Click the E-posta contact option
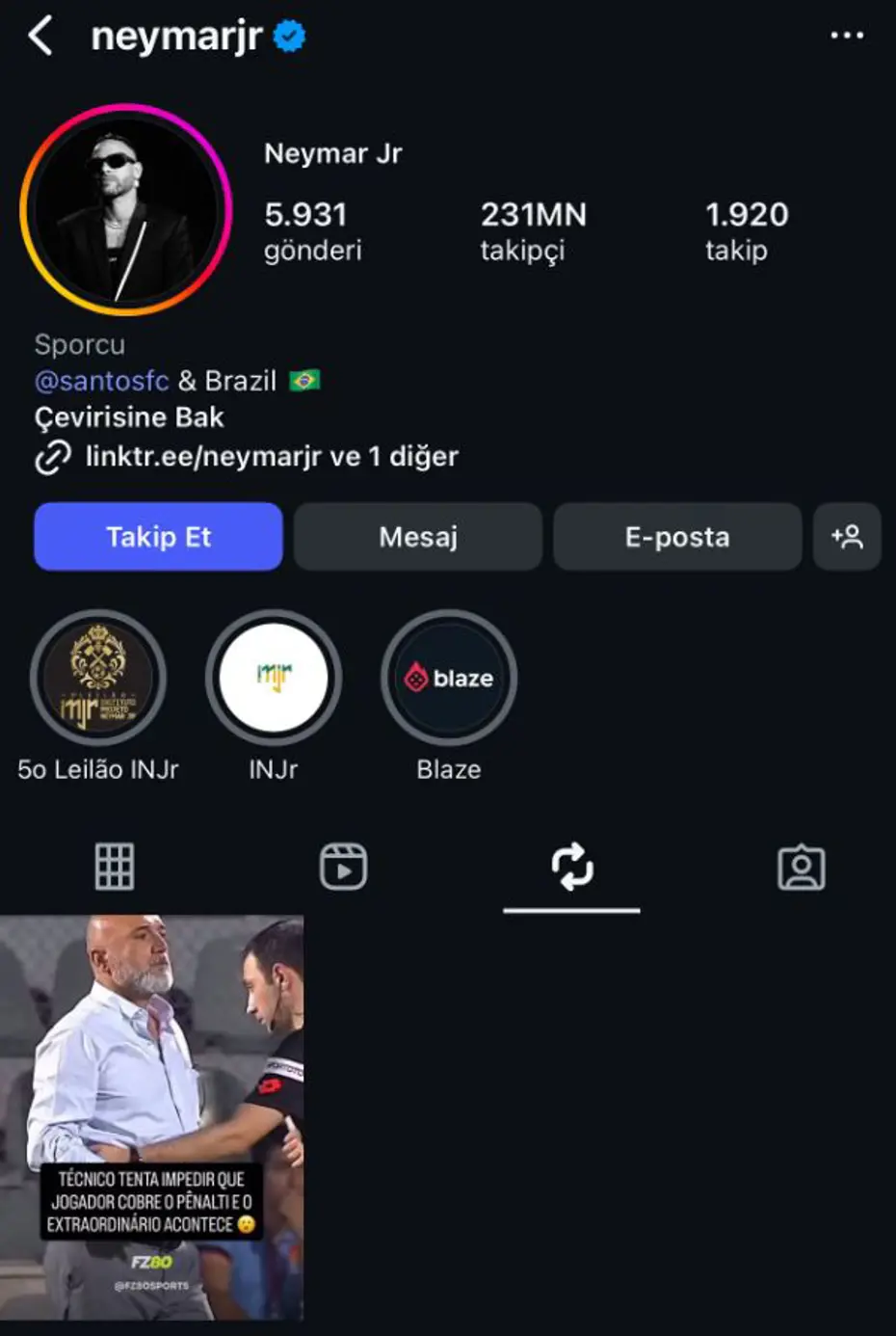896x1336 pixels. (677, 537)
